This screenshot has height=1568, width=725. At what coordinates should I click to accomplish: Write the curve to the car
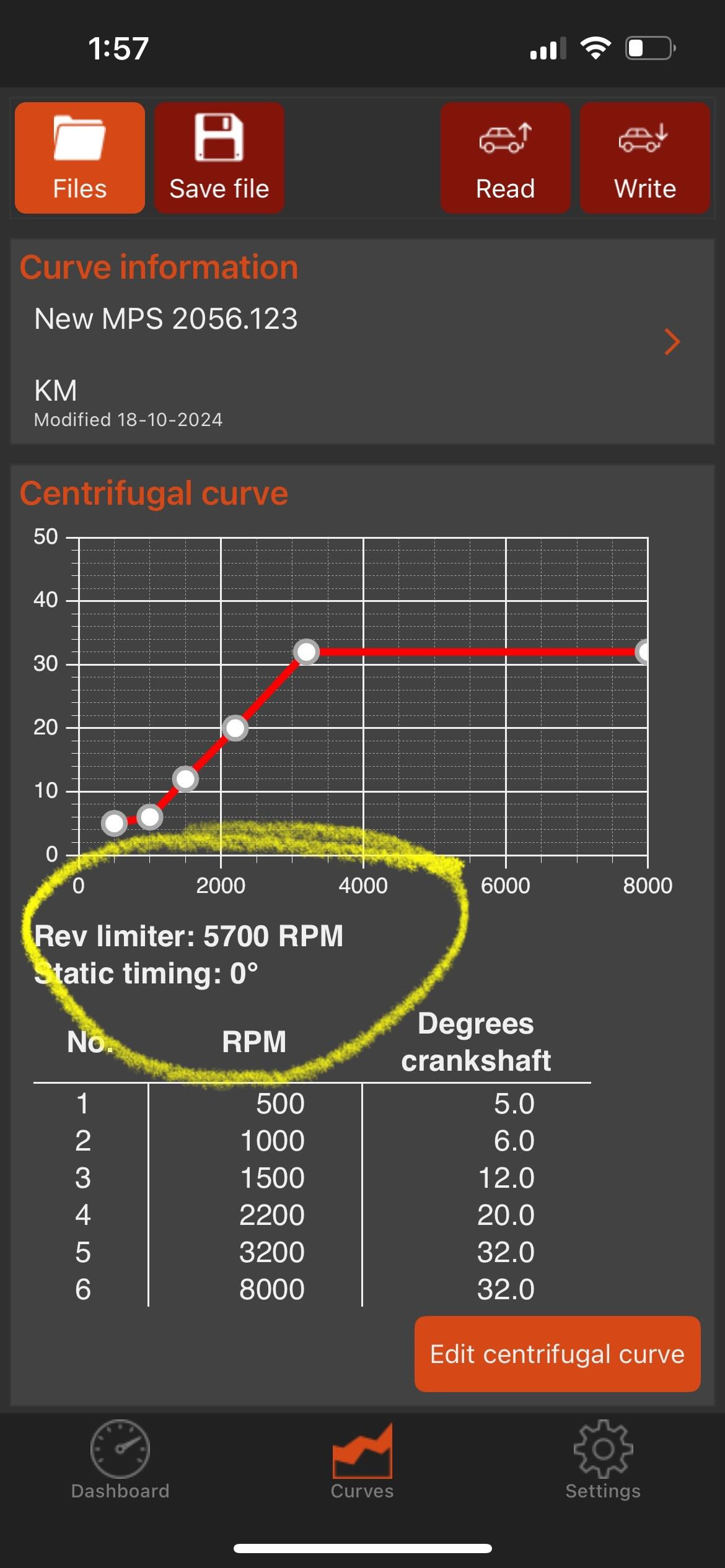[x=645, y=158]
